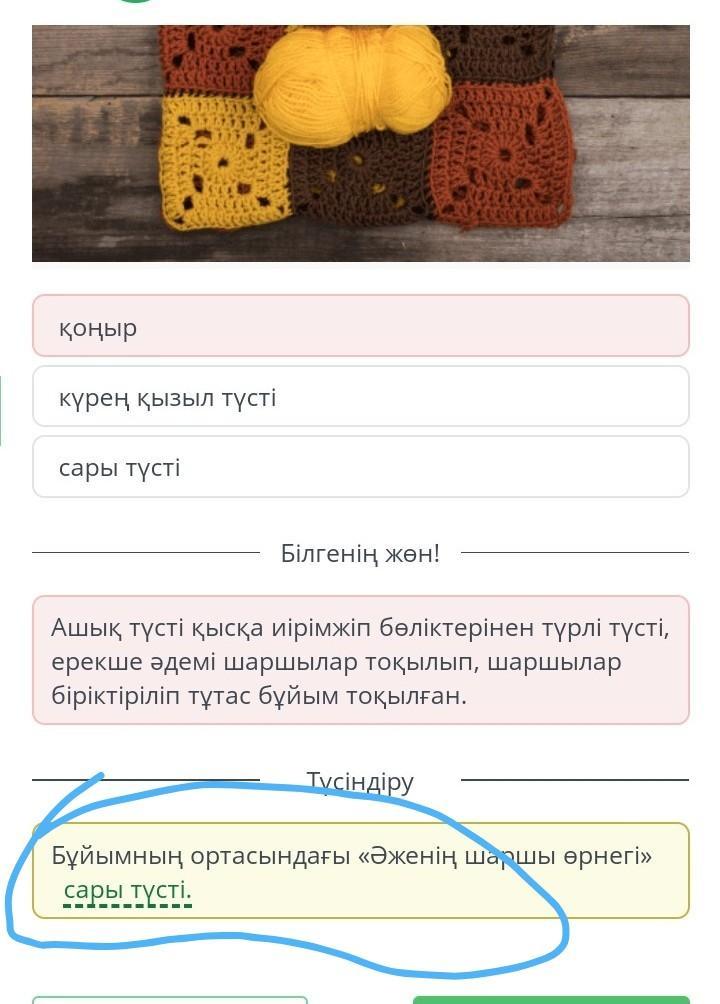This screenshot has height=1004, width=720.
Task: Select the answer option қоңыр
Action: pyautogui.click(x=360, y=326)
